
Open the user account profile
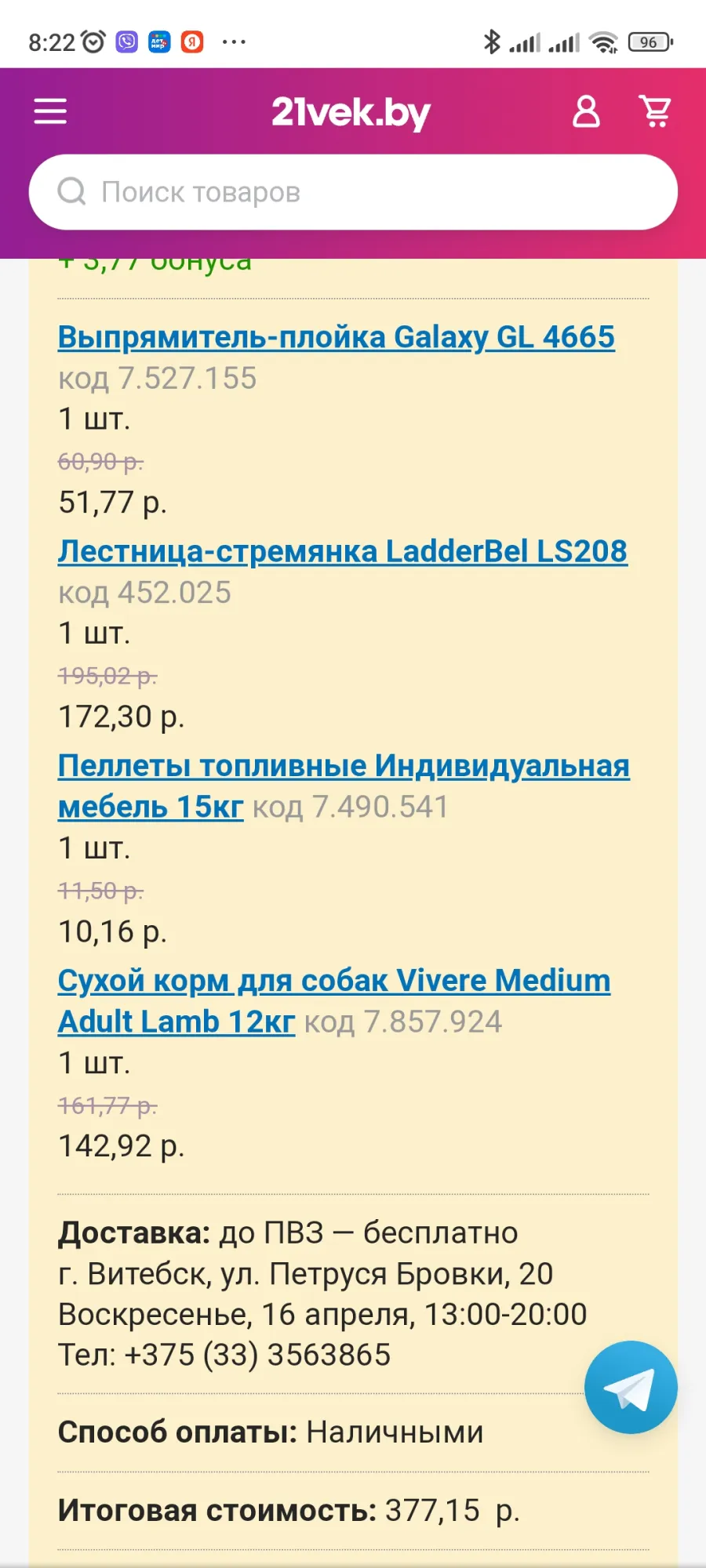pos(586,111)
